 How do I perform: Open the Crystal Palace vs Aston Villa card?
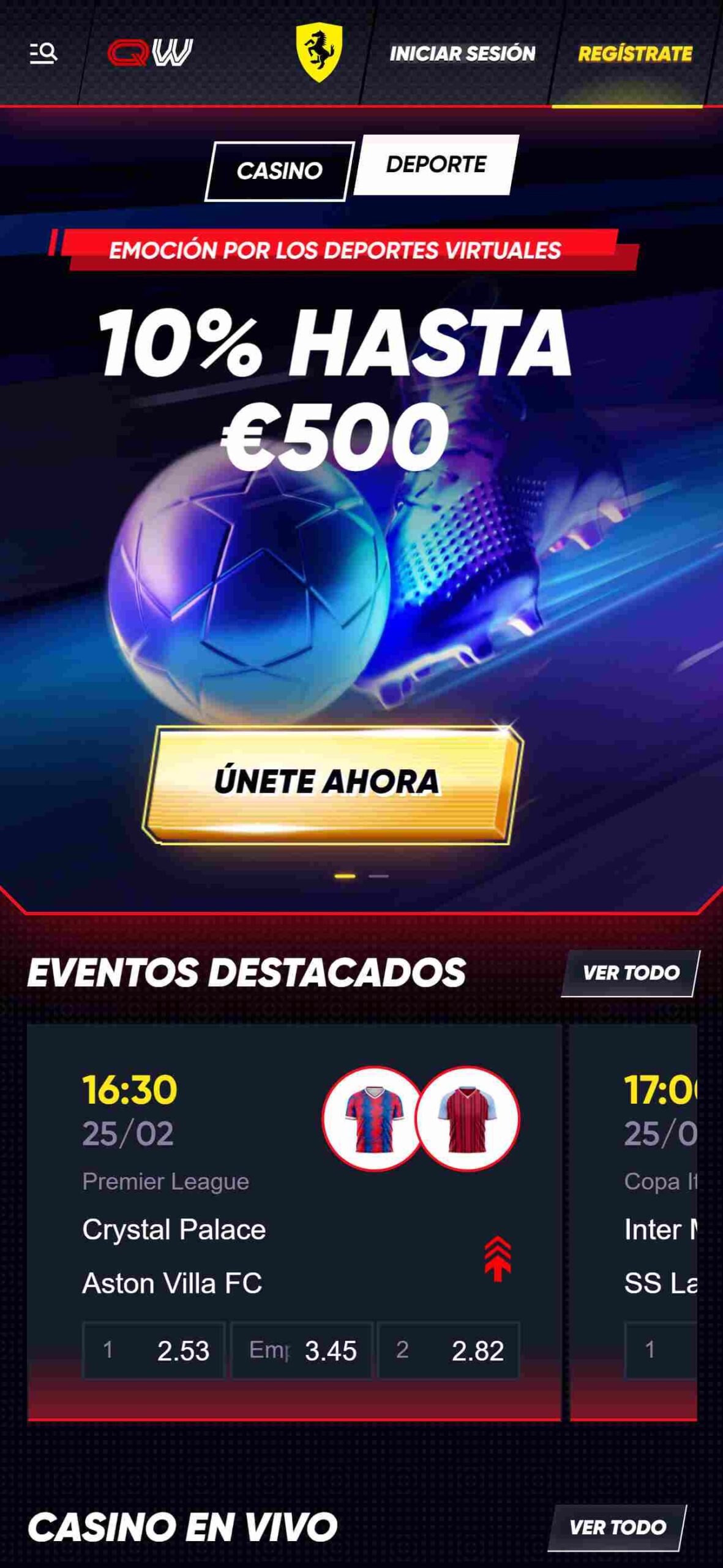(294, 1221)
